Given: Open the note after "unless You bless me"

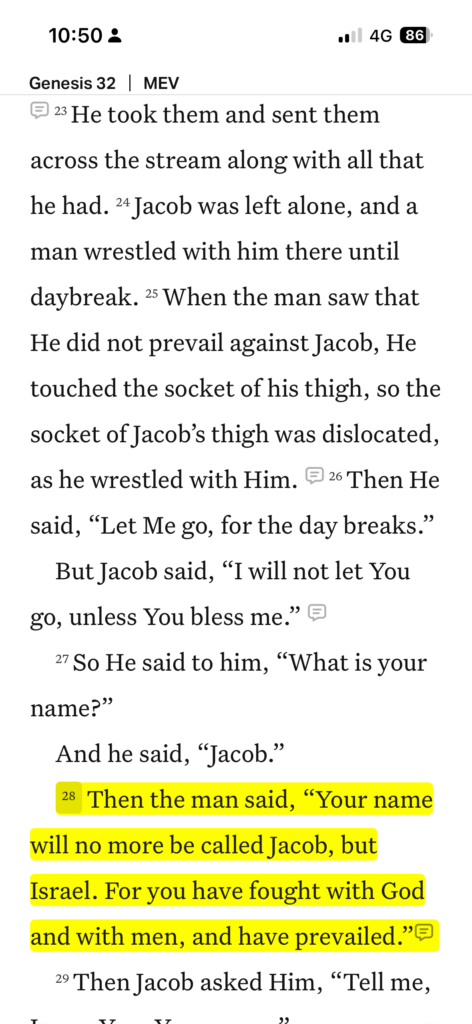Looking at the screenshot, I should (317, 613).
